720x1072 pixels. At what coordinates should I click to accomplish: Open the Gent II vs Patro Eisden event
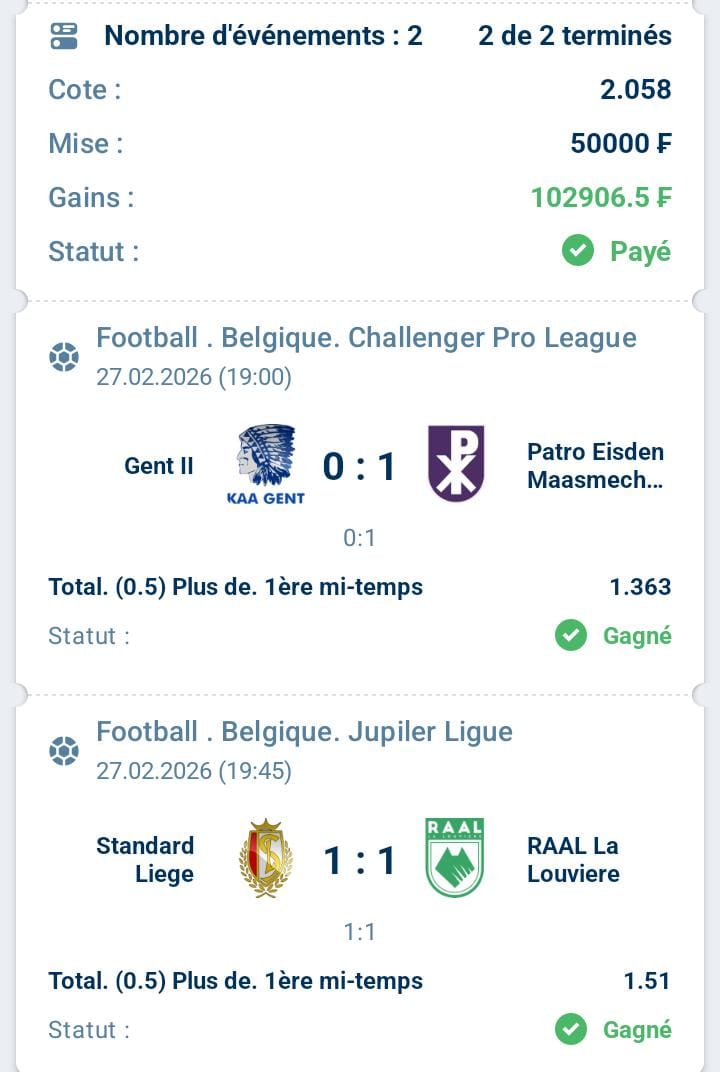coord(359,466)
